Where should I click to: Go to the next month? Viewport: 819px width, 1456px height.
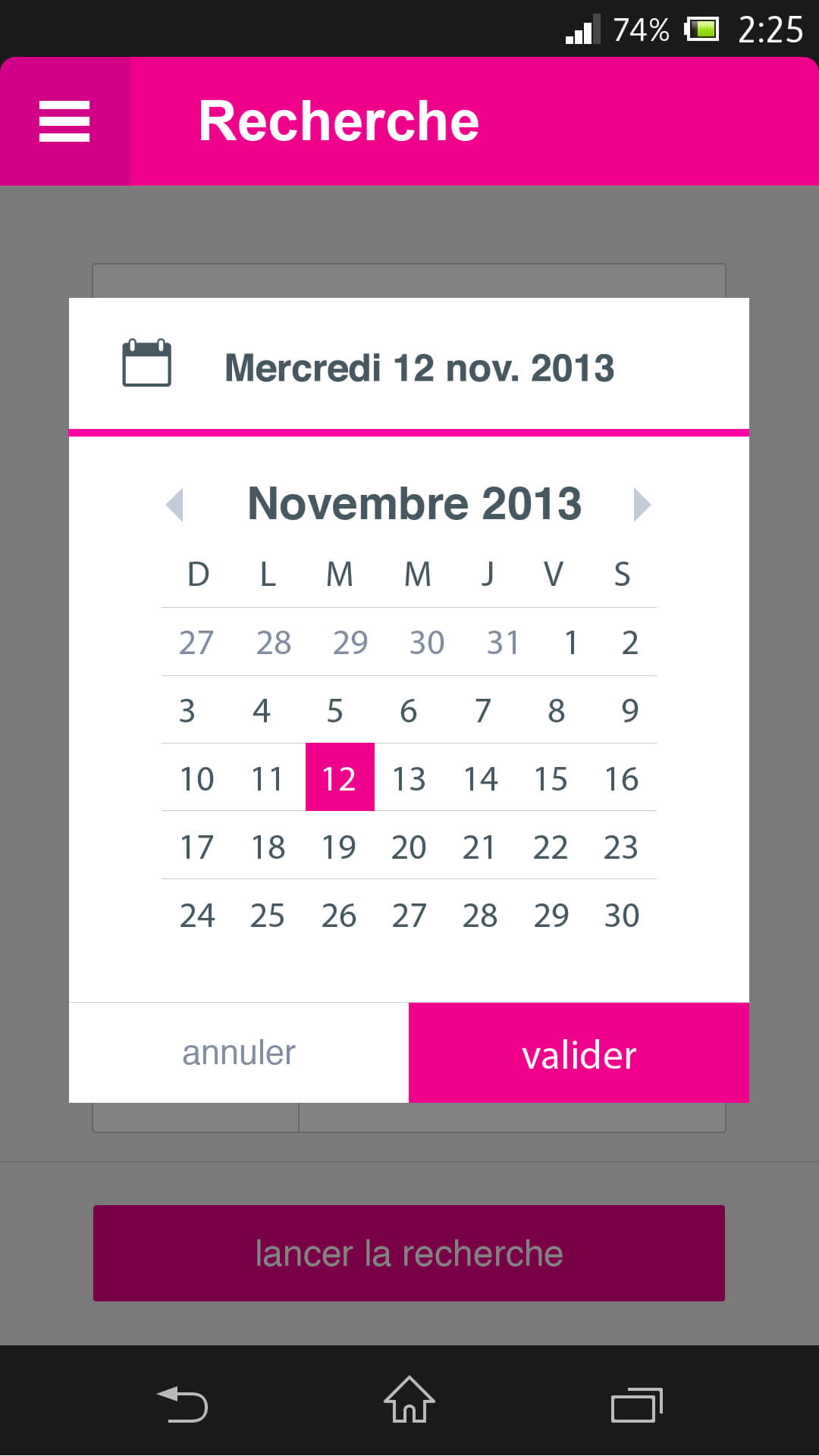(642, 505)
